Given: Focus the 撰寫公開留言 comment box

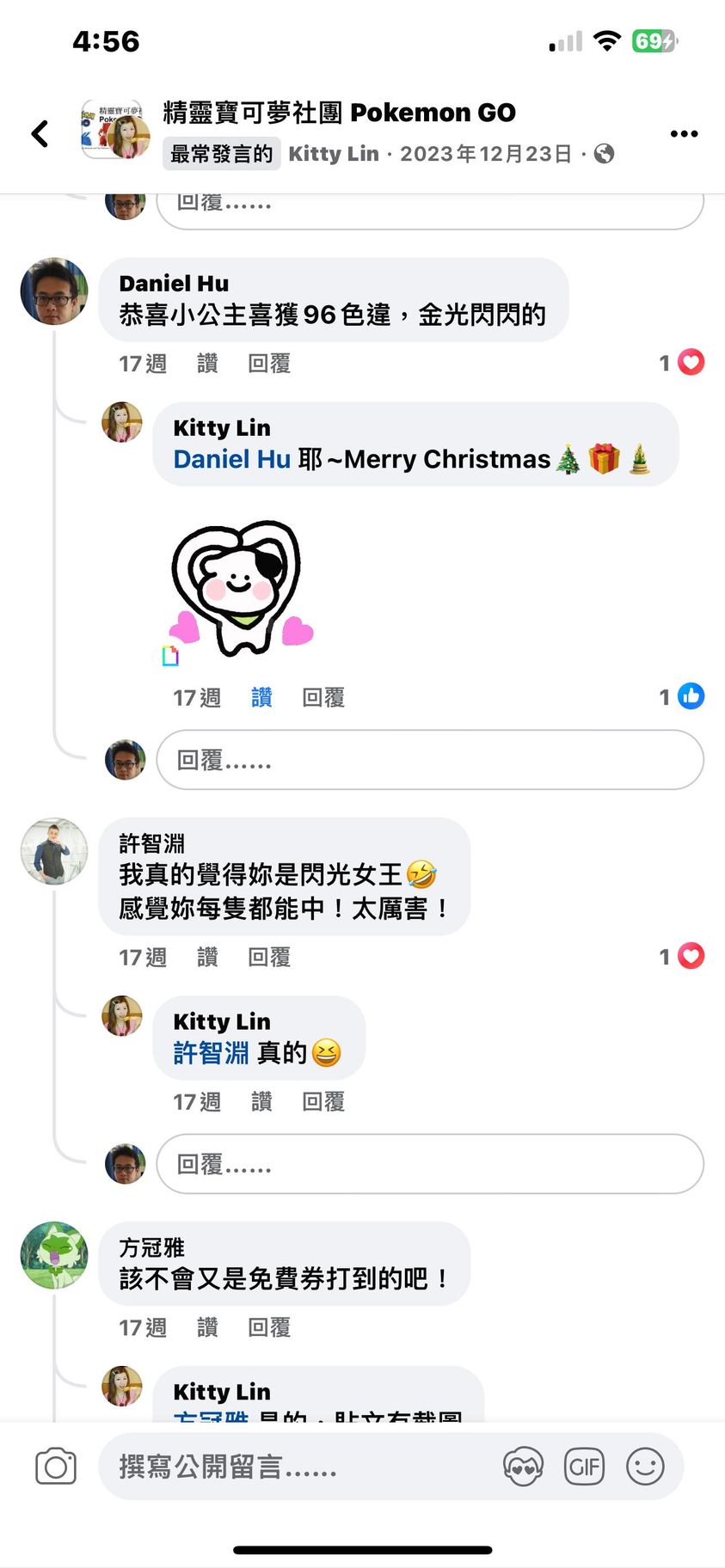Looking at the screenshot, I should coord(292,1467).
